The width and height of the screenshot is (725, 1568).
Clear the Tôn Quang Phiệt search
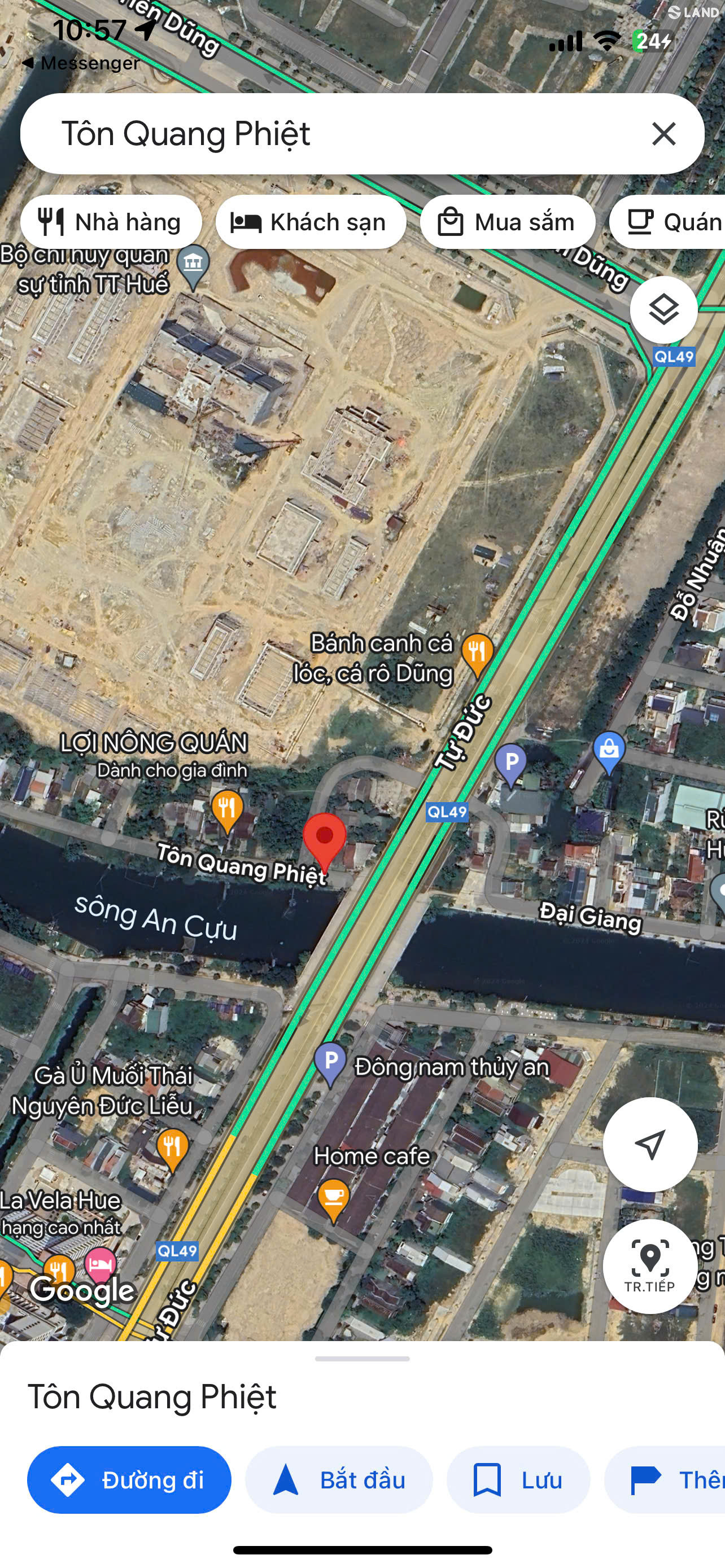click(663, 133)
